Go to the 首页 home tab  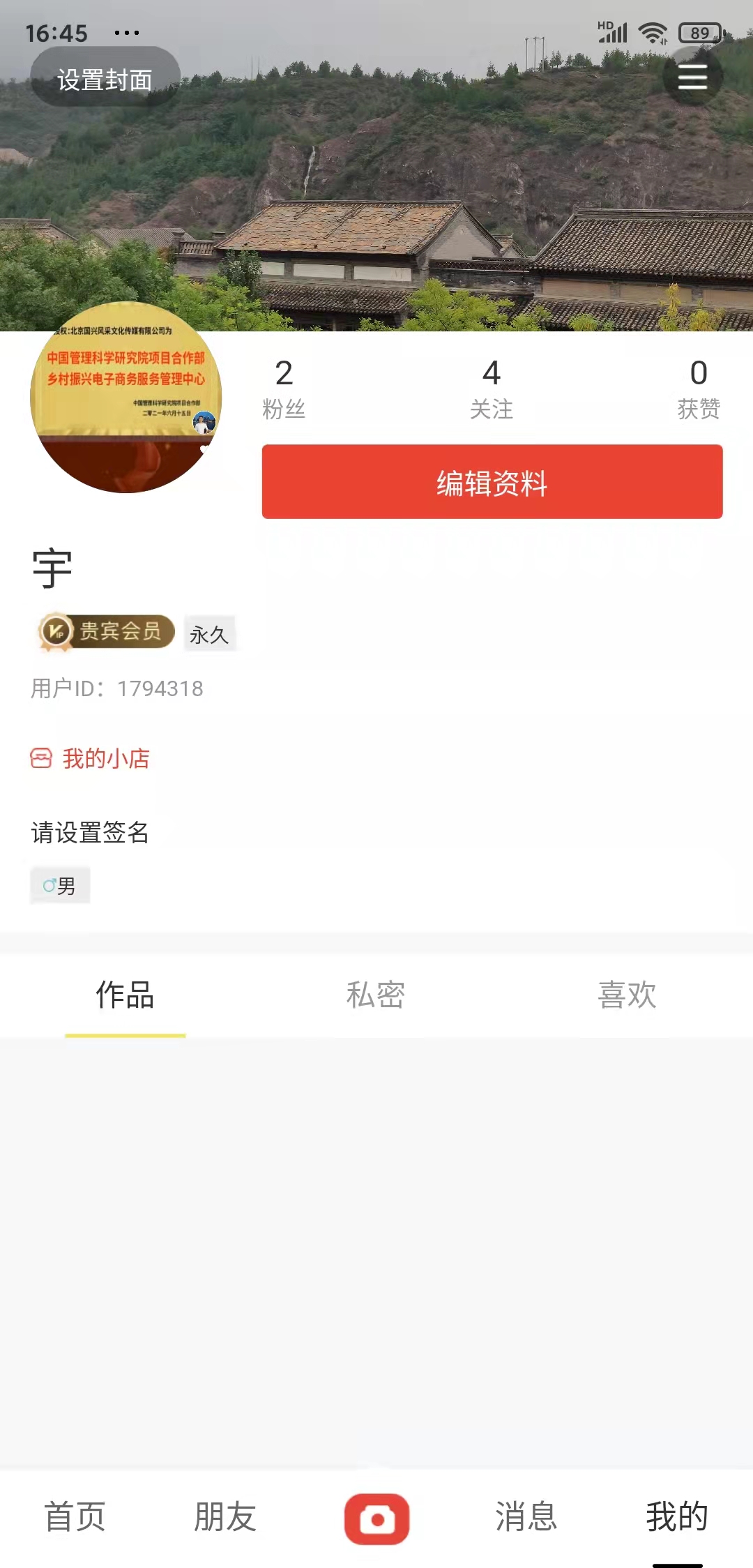[x=75, y=1517]
